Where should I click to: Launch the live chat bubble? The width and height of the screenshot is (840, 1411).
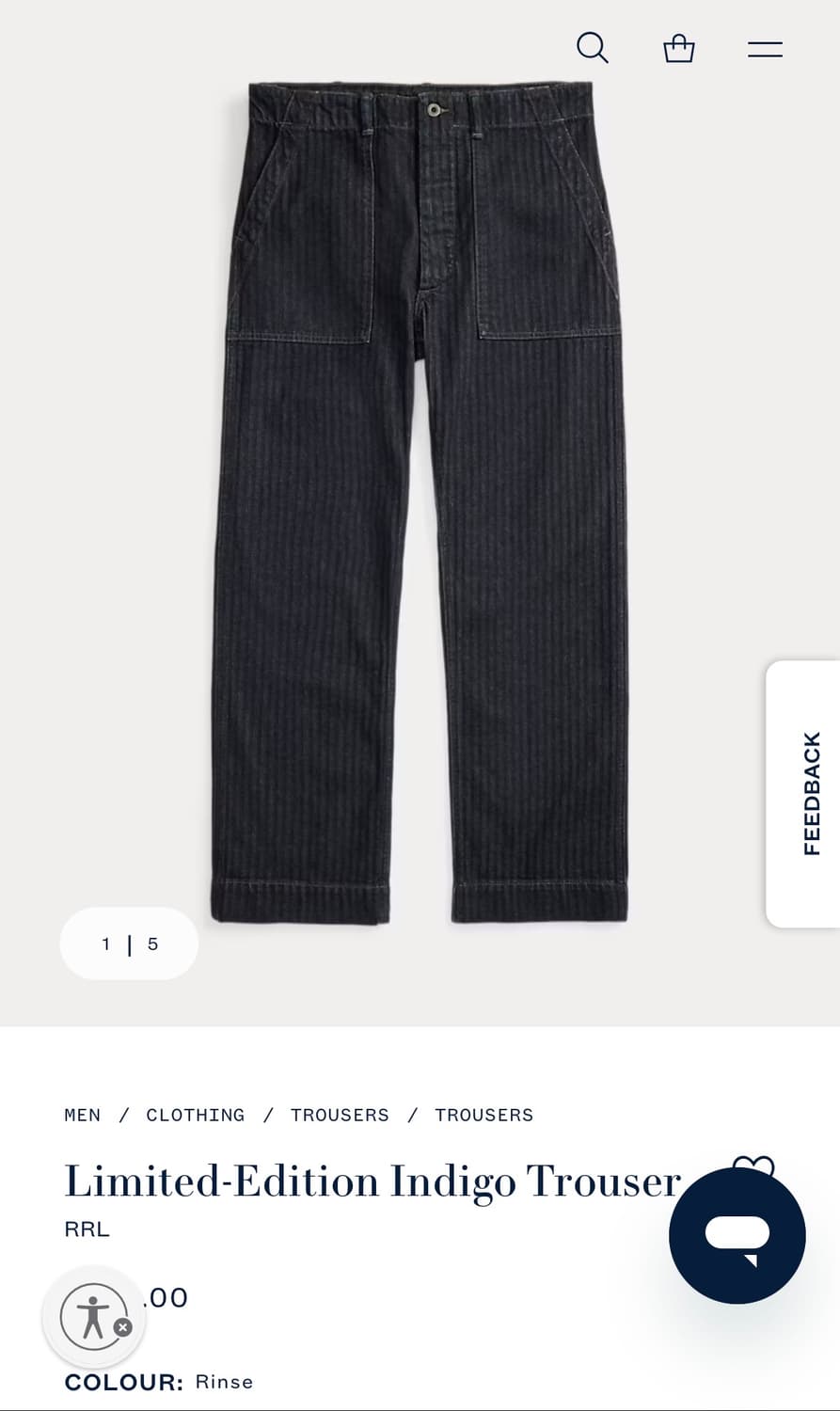click(x=737, y=1236)
